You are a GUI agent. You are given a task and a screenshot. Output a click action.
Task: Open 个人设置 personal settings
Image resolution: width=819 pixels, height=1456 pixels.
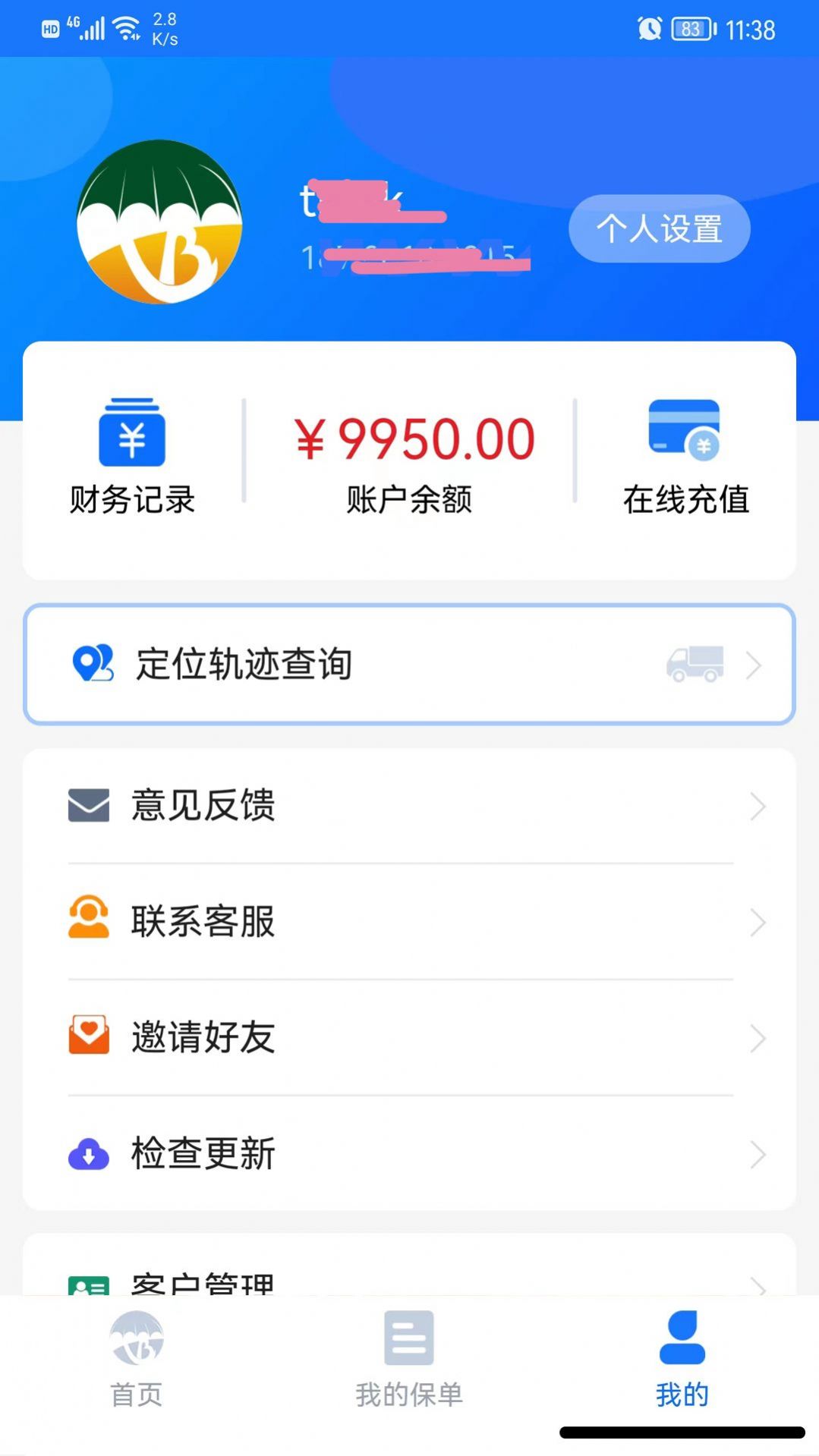click(x=659, y=228)
